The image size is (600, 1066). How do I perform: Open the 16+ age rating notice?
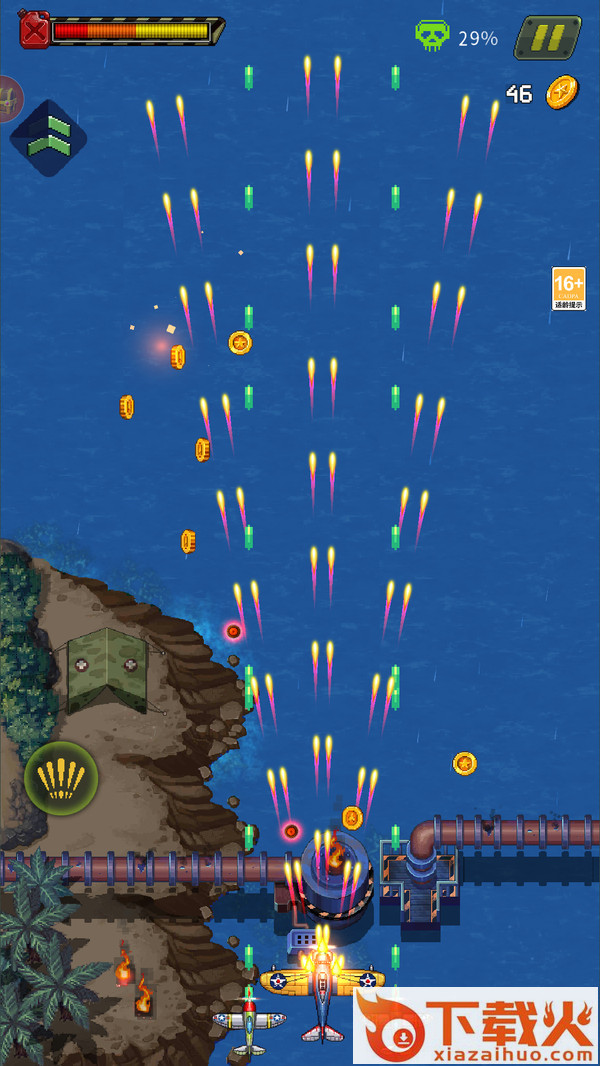click(x=568, y=288)
